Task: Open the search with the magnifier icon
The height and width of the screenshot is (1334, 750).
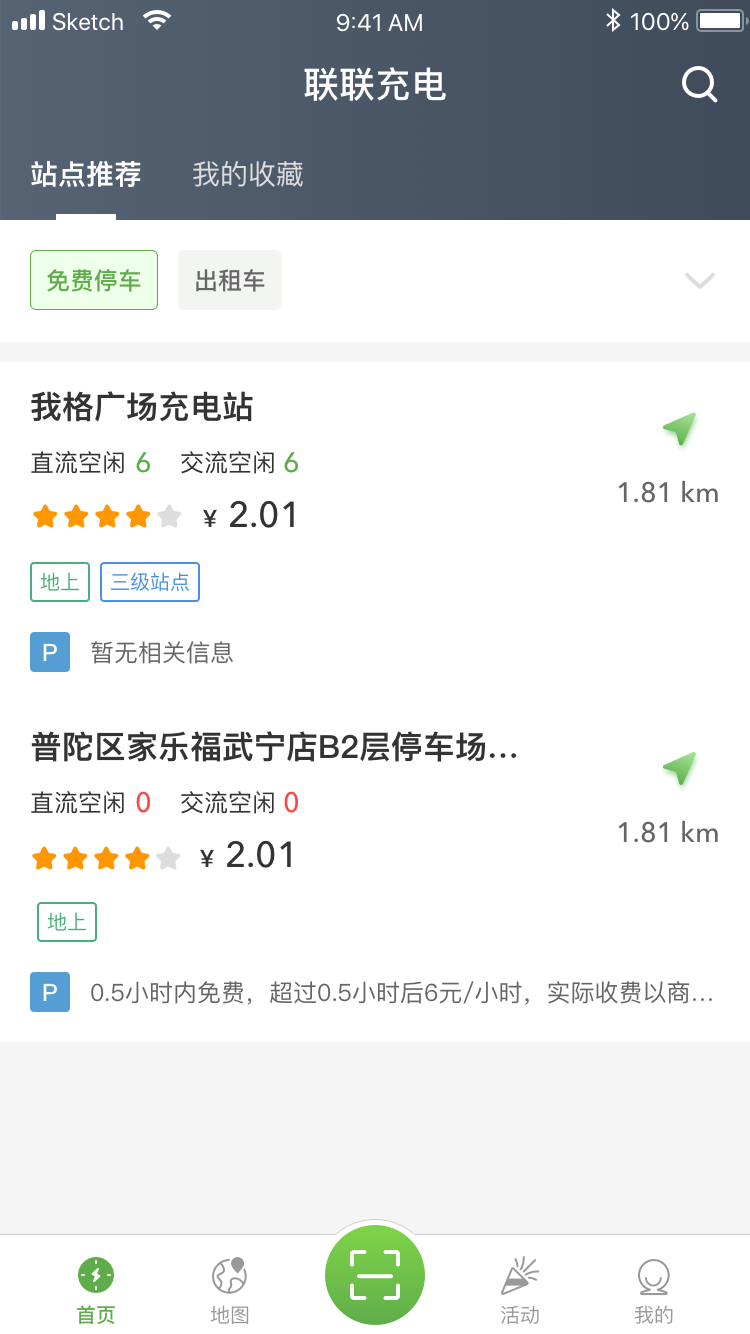Action: click(x=699, y=85)
